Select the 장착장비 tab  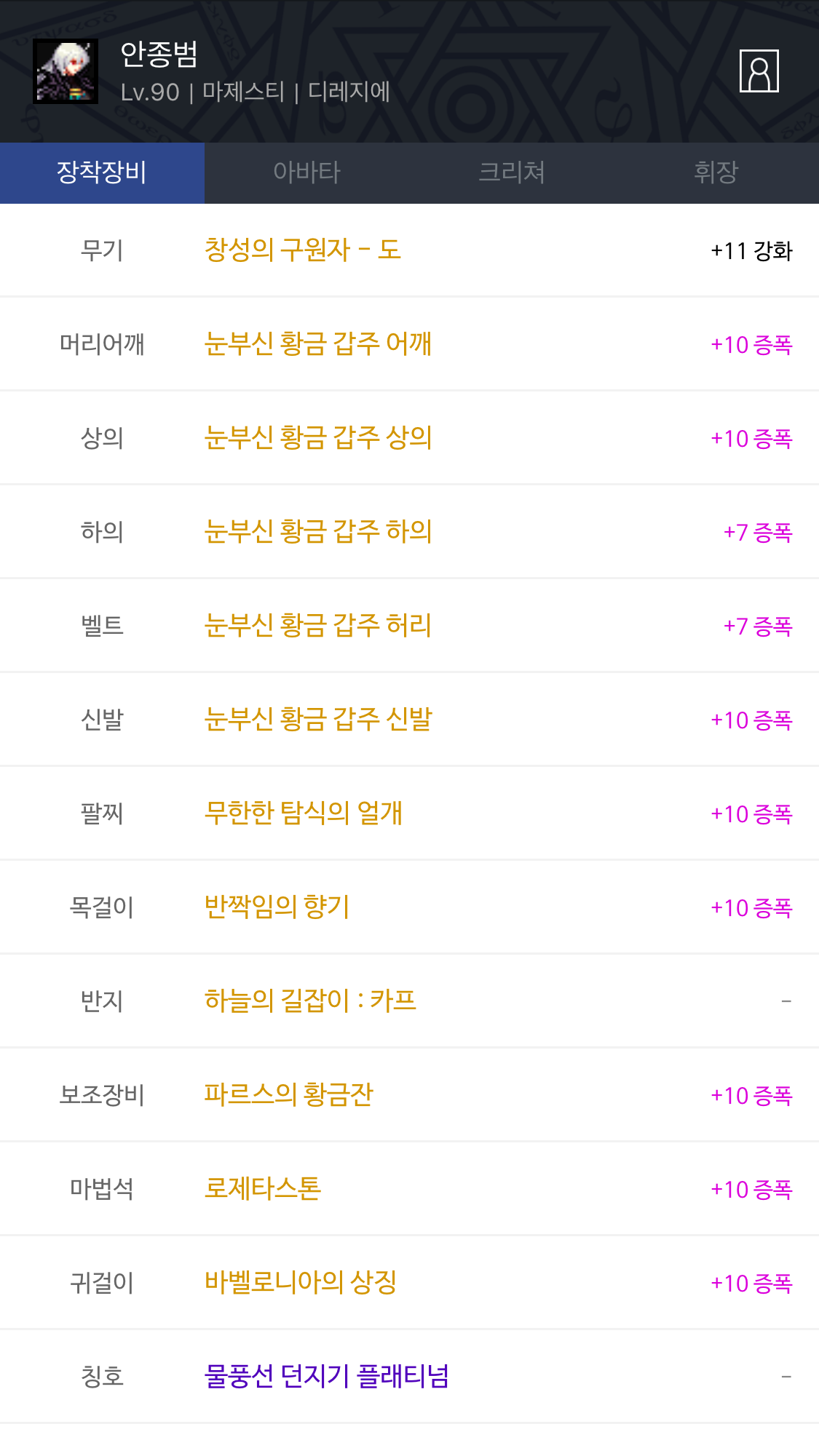(x=102, y=172)
